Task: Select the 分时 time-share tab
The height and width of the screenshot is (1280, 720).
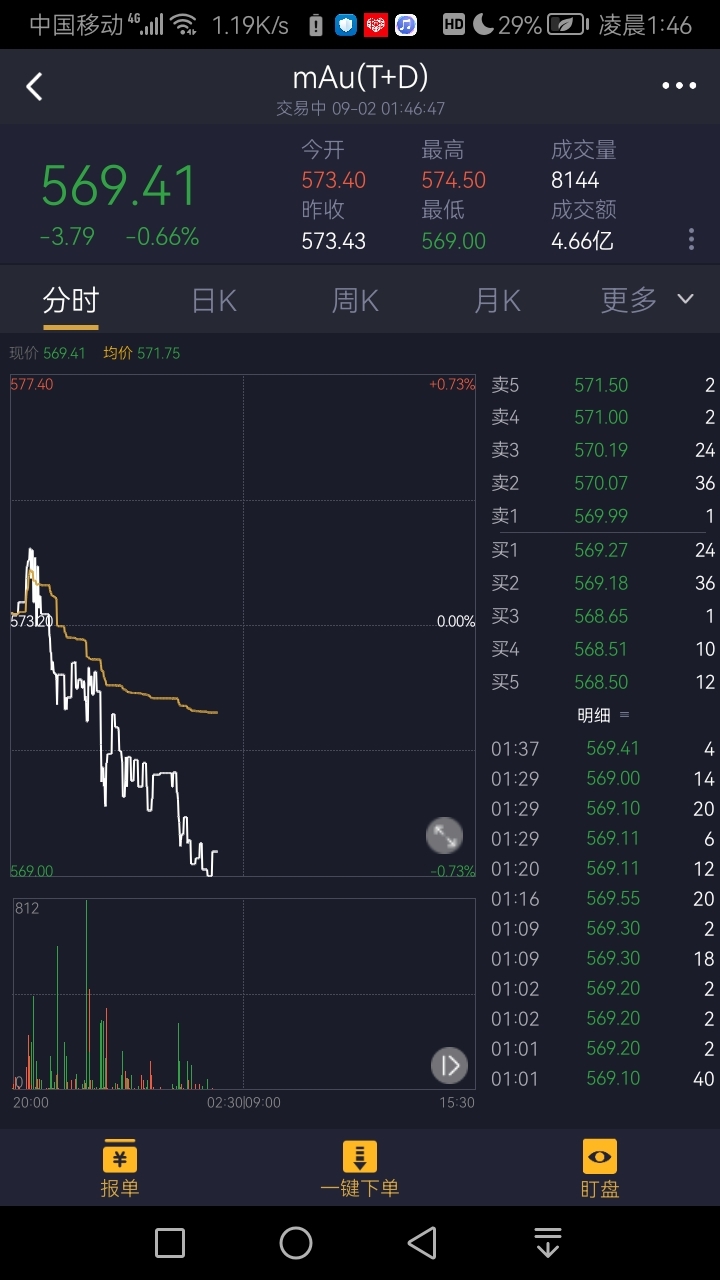Action: pyautogui.click(x=70, y=299)
